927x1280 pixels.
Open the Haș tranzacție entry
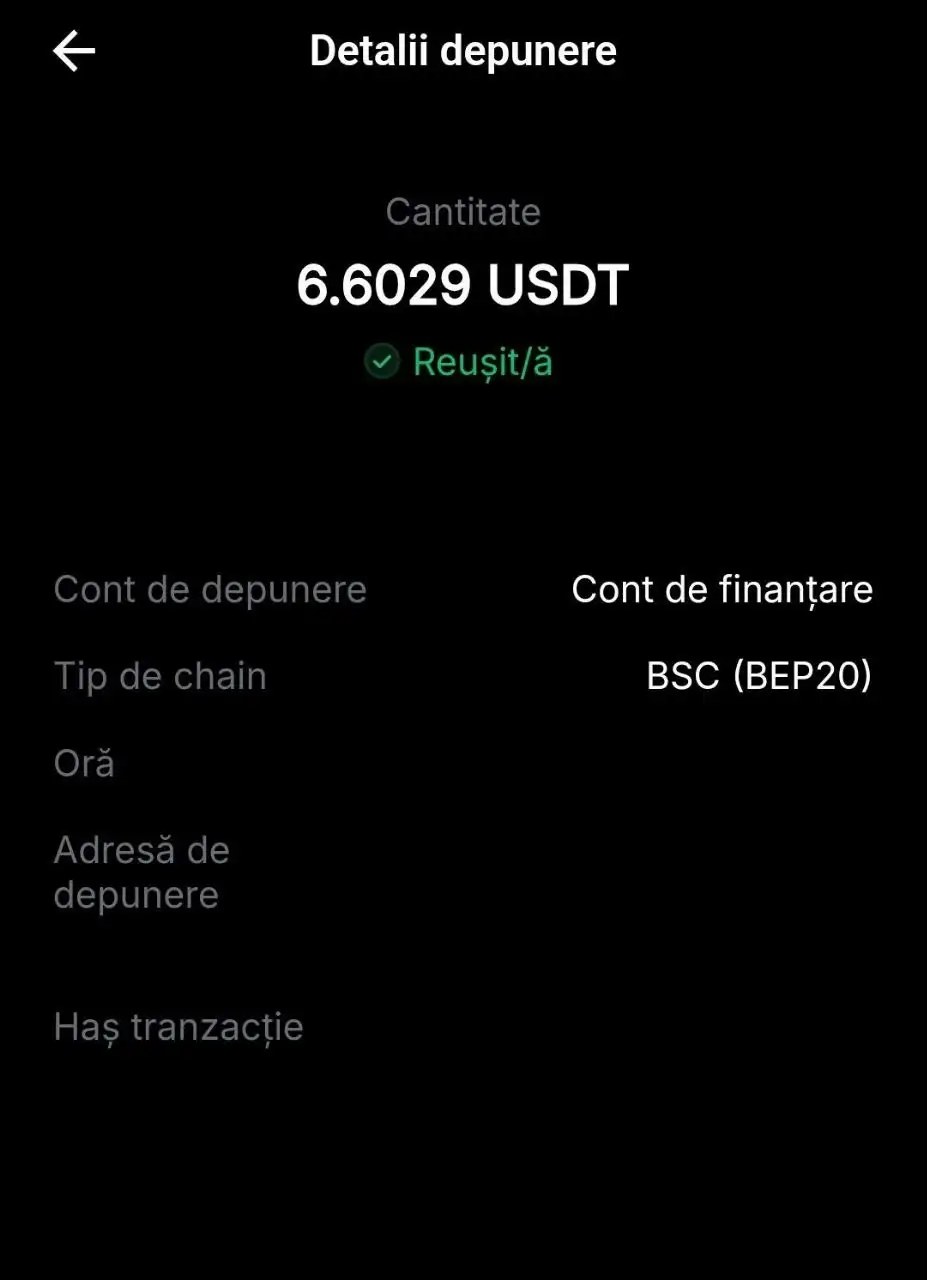tap(179, 1026)
